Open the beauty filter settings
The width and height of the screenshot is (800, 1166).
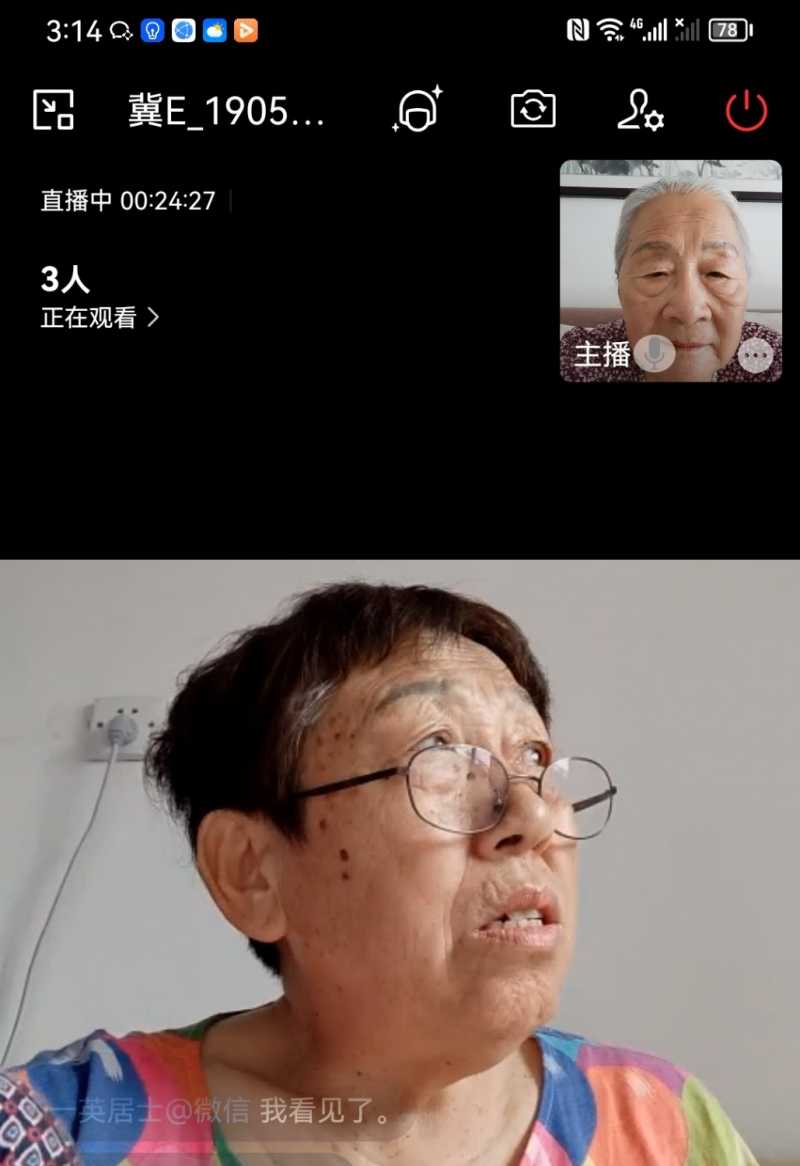pos(417,109)
